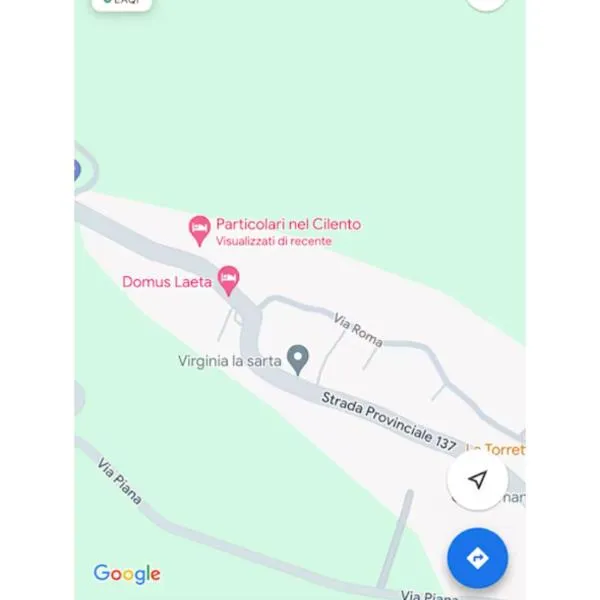
Task: Select the Domus Laeta hotel marker
Action: coord(229,279)
